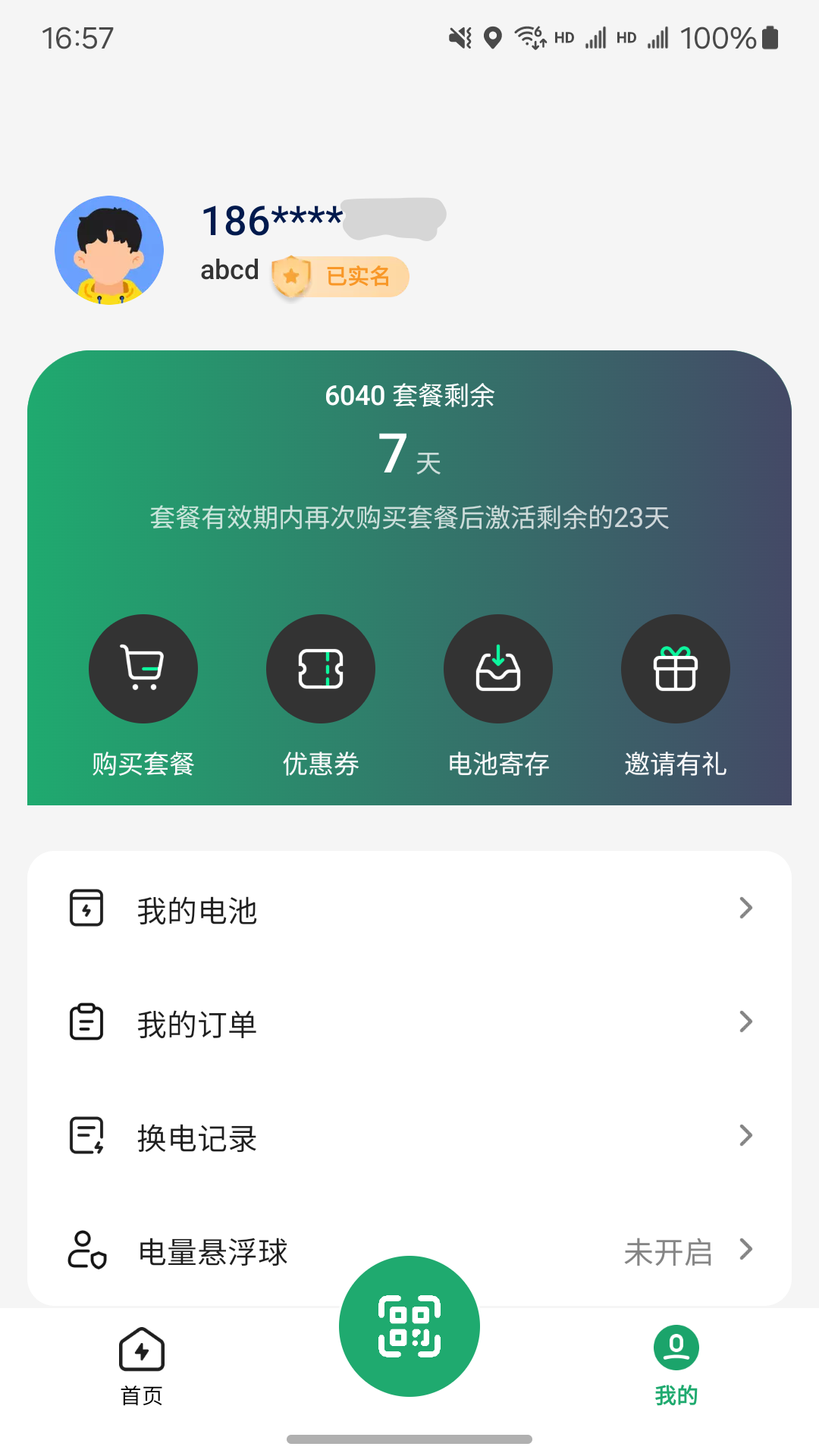Open 购买套餐 with the shopping cart icon
Image resolution: width=819 pixels, height=1456 pixels.
click(x=143, y=668)
